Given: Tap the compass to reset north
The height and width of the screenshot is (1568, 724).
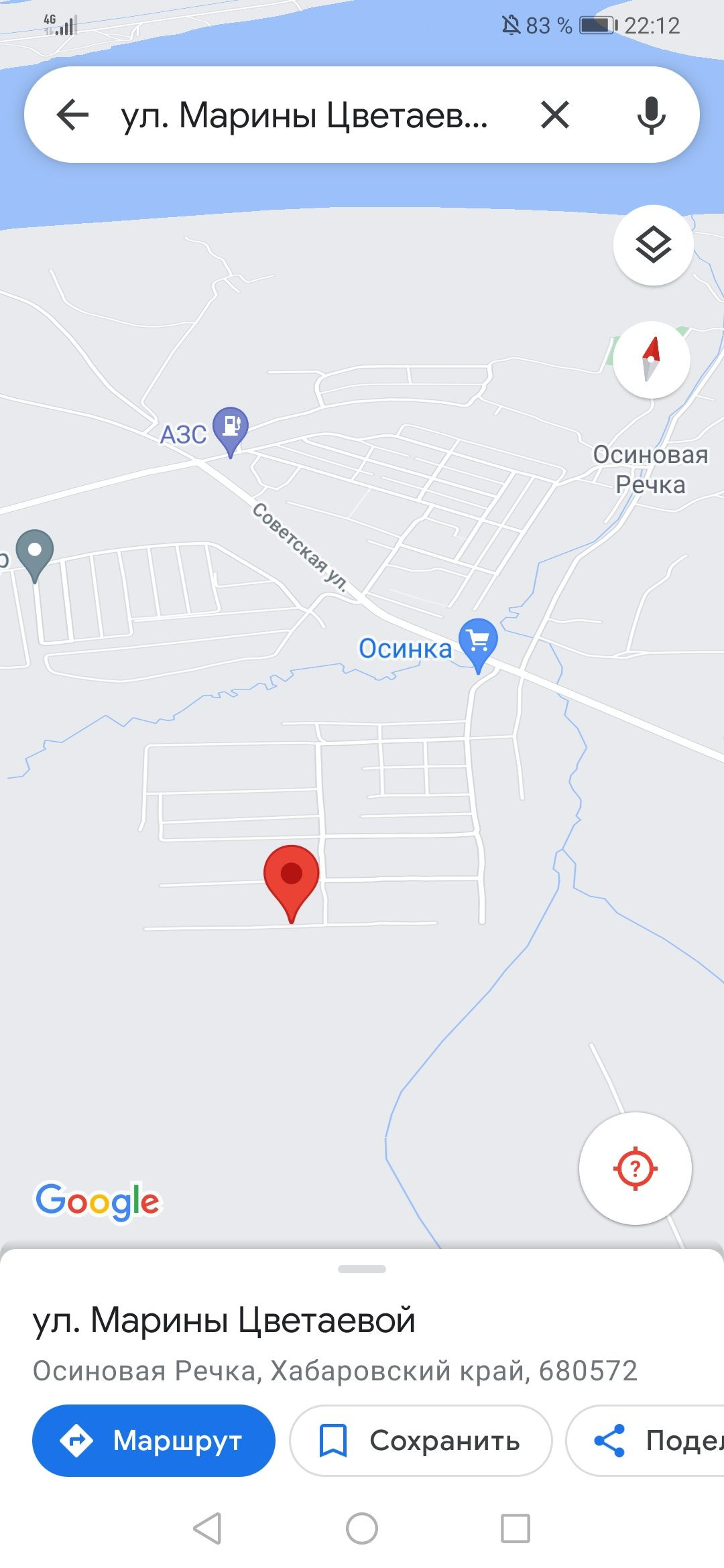Looking at the screenshot, I should [652, 359].
